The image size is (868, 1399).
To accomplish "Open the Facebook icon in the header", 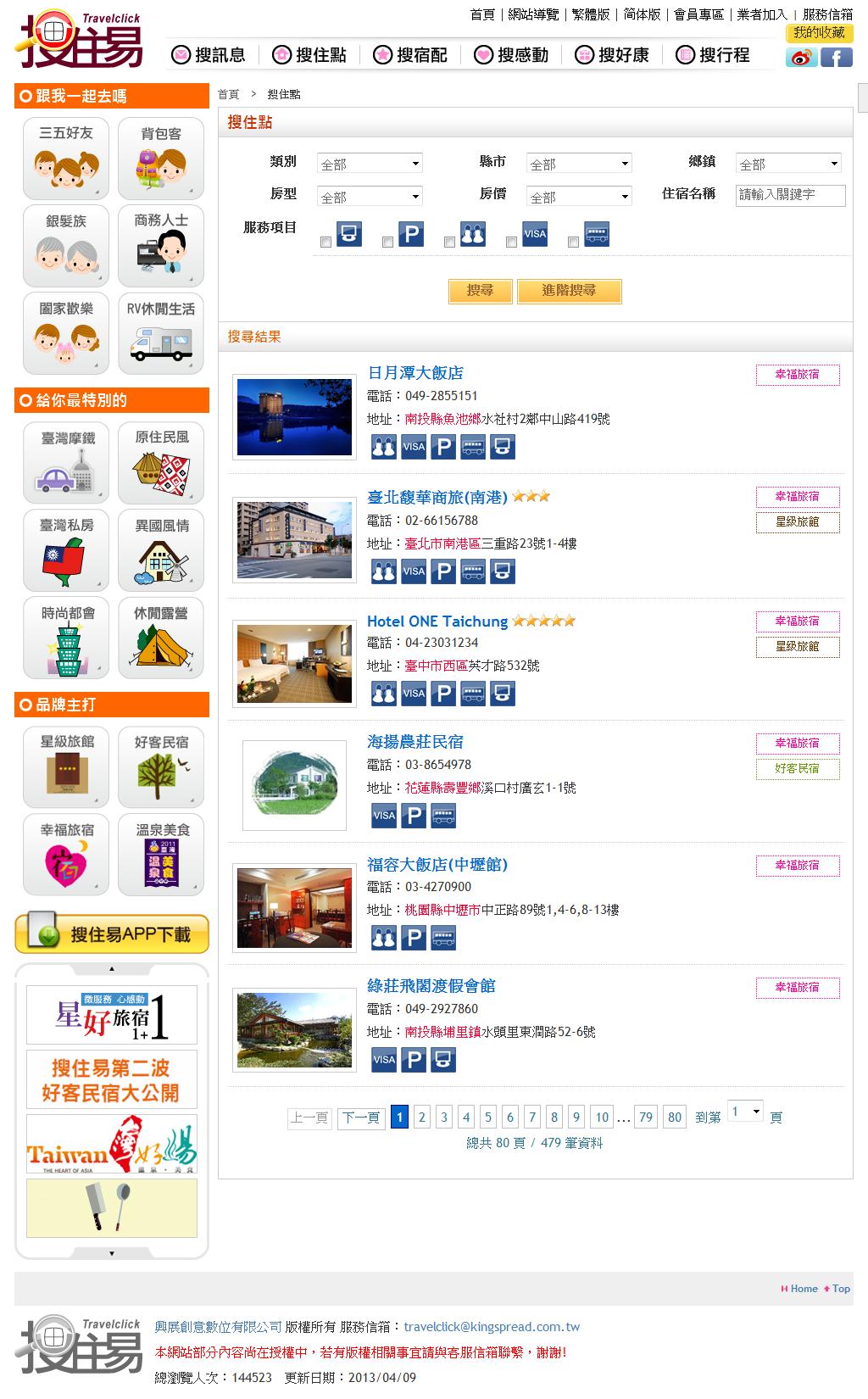I will (836, 57).
